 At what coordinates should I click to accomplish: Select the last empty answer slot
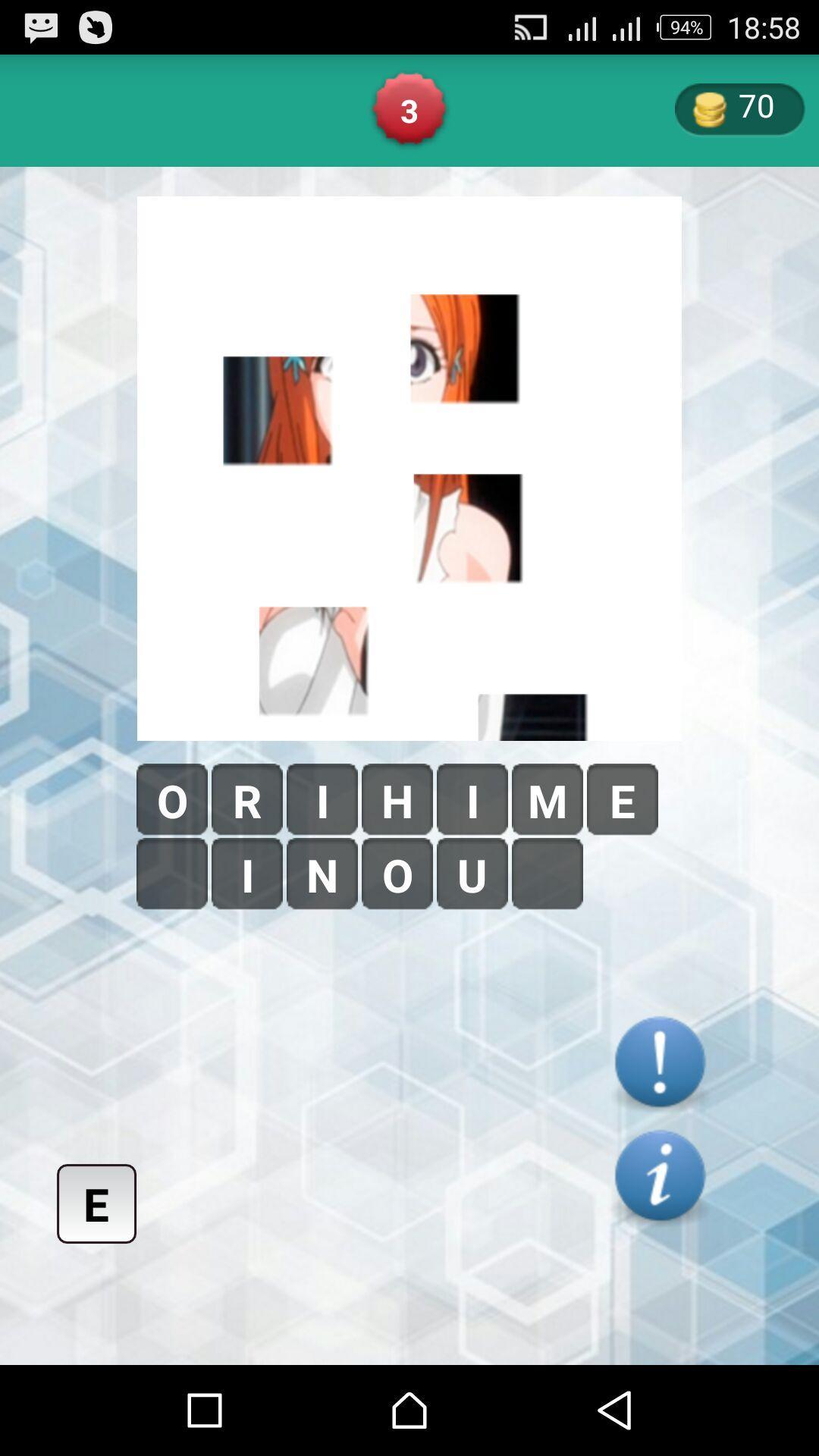(547, 874)
